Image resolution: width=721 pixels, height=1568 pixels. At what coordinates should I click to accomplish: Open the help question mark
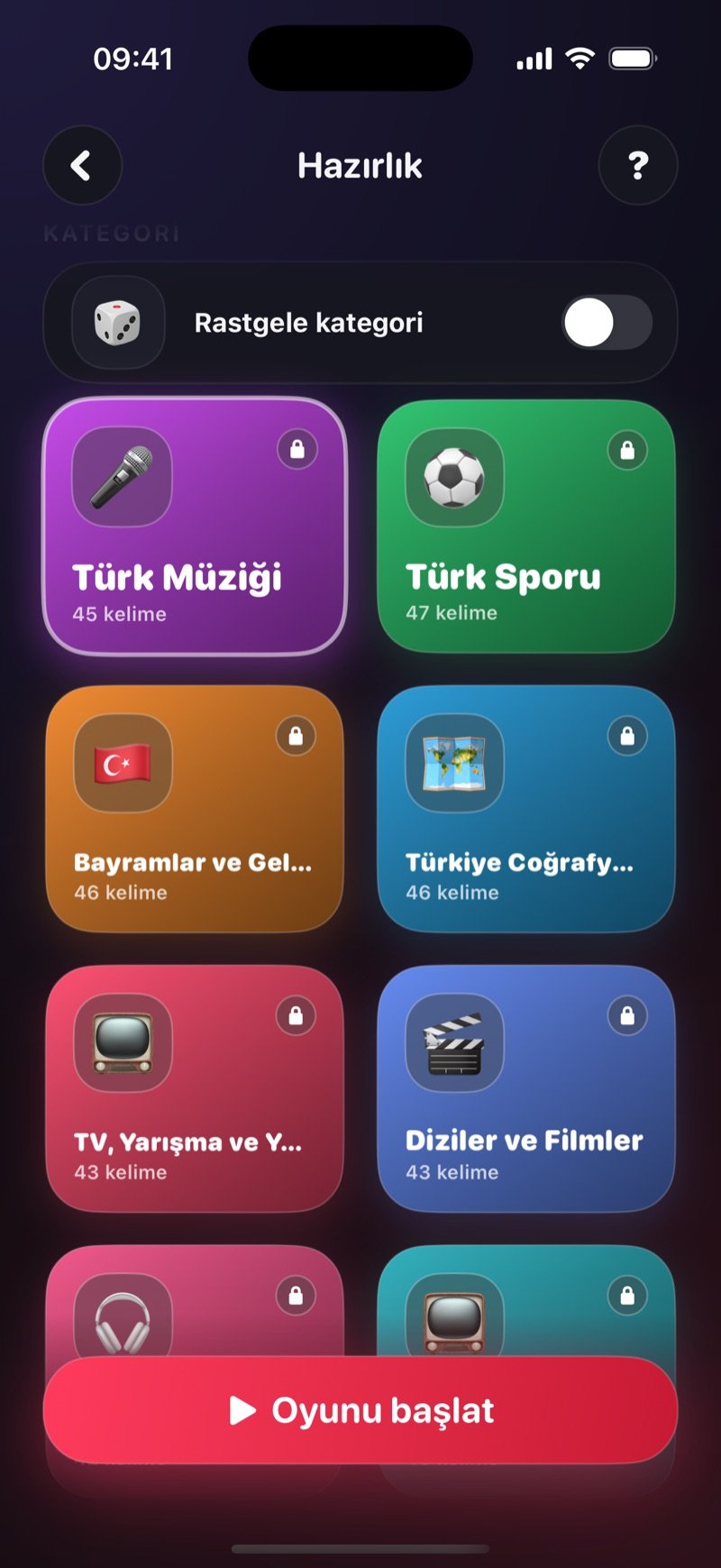[x=638, y=166]
